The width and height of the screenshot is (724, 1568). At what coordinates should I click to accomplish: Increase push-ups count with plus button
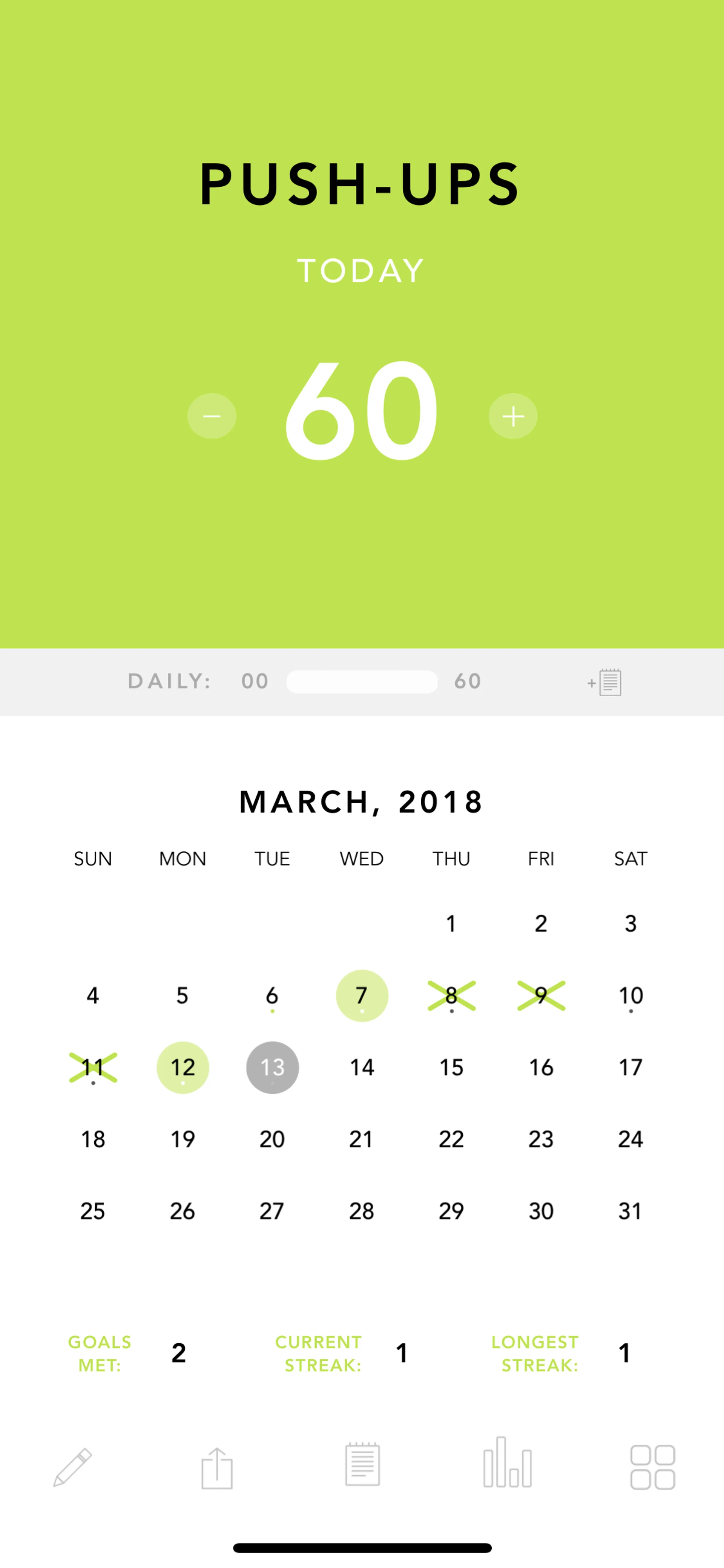point(513,416)
